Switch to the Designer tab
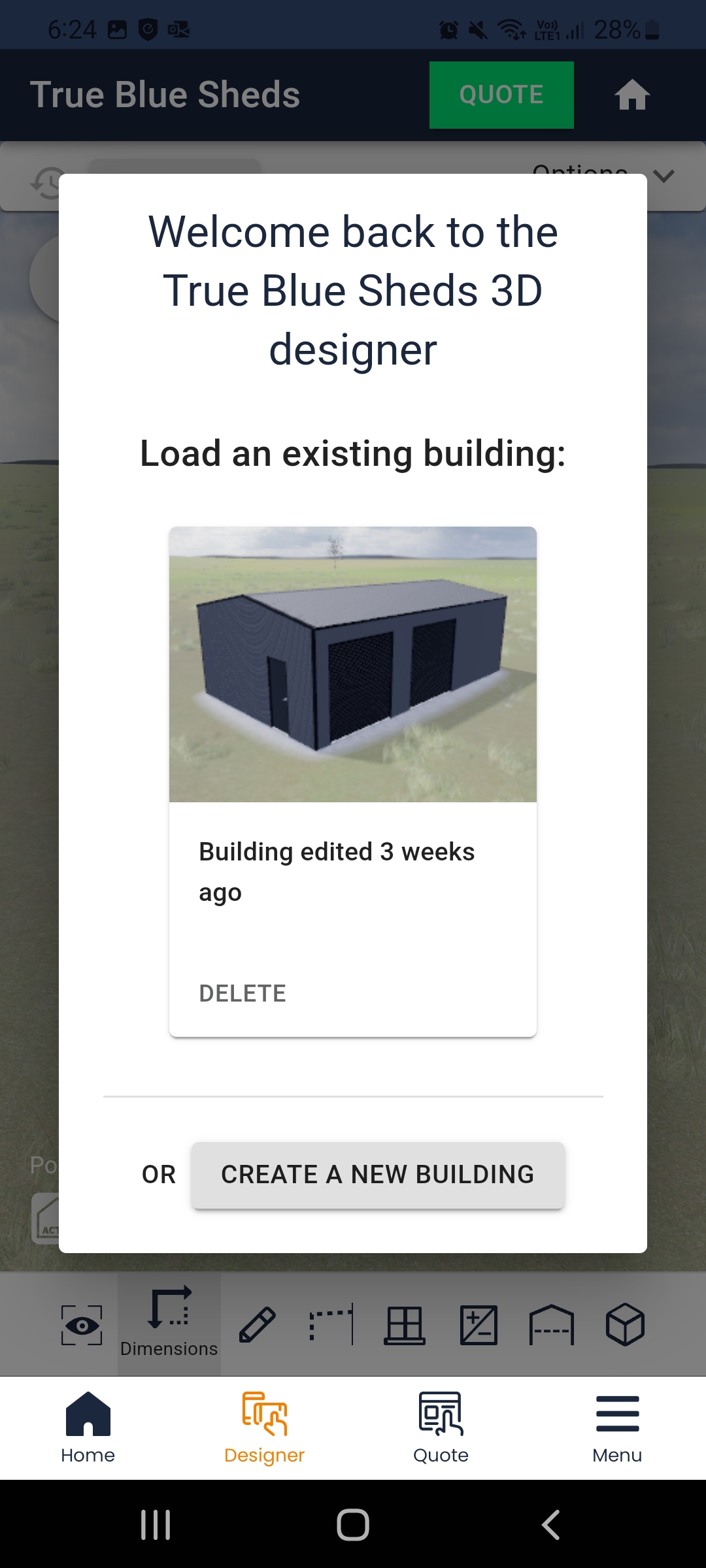 264,1428
